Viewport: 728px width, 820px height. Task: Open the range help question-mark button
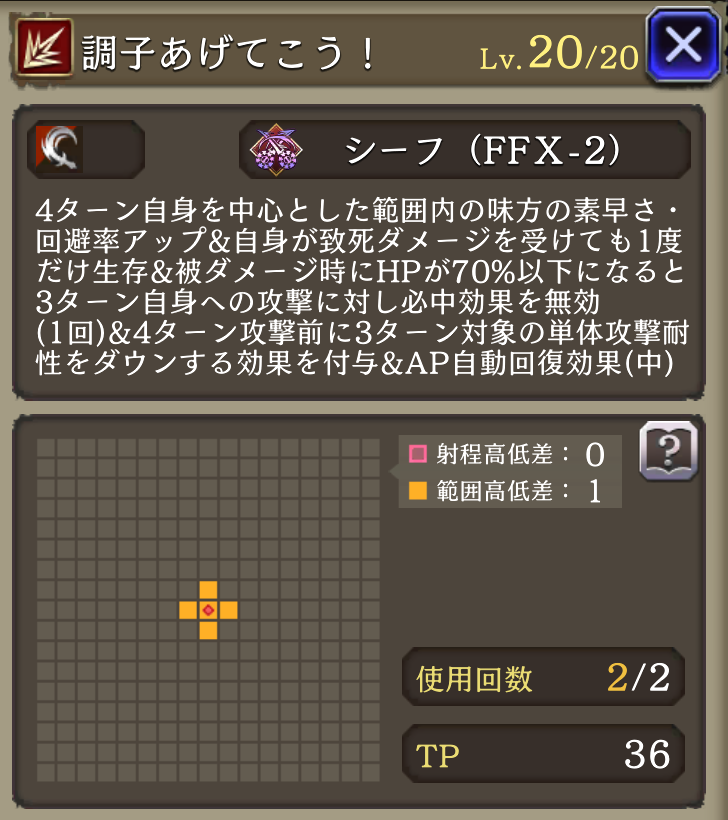668,452
